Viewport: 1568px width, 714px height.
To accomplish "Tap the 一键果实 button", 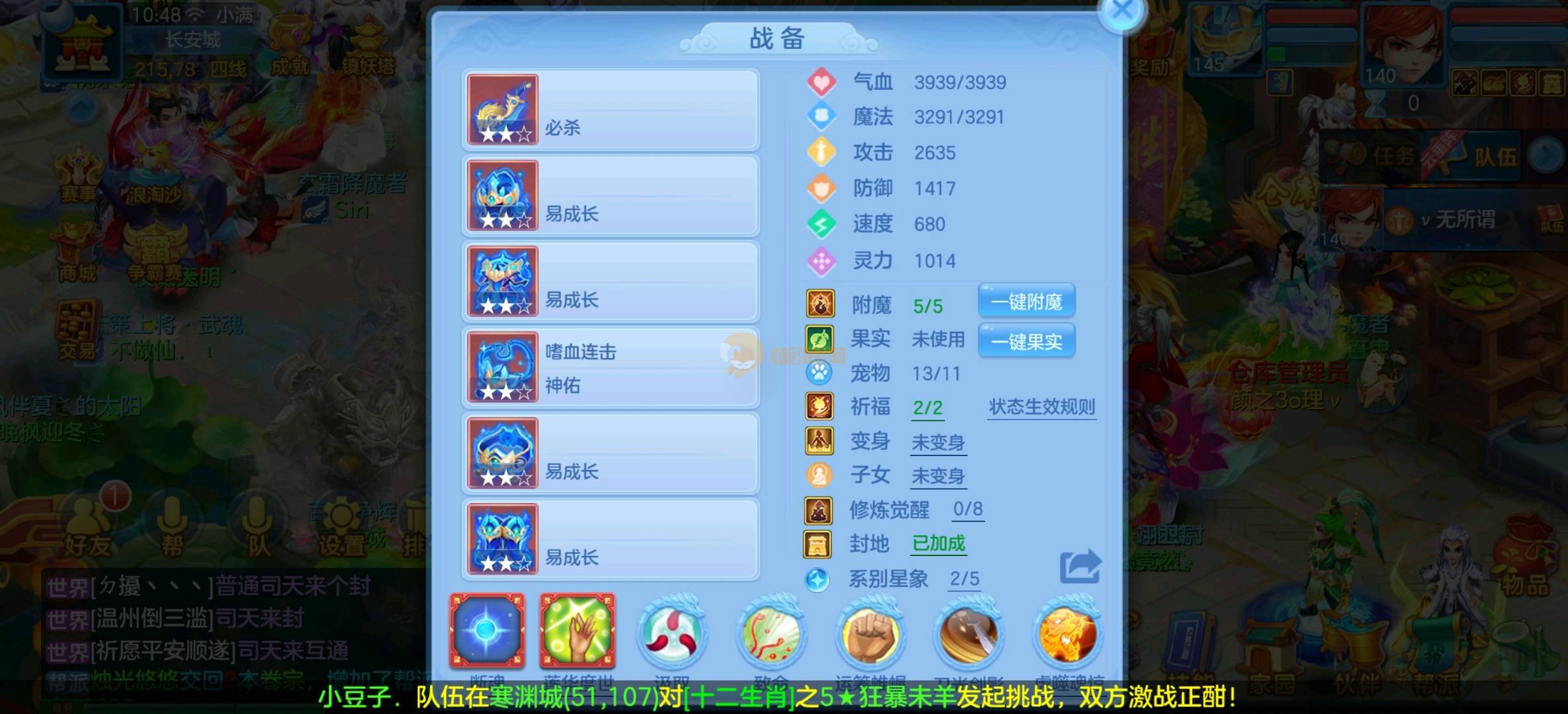I will click(1026, 341).
